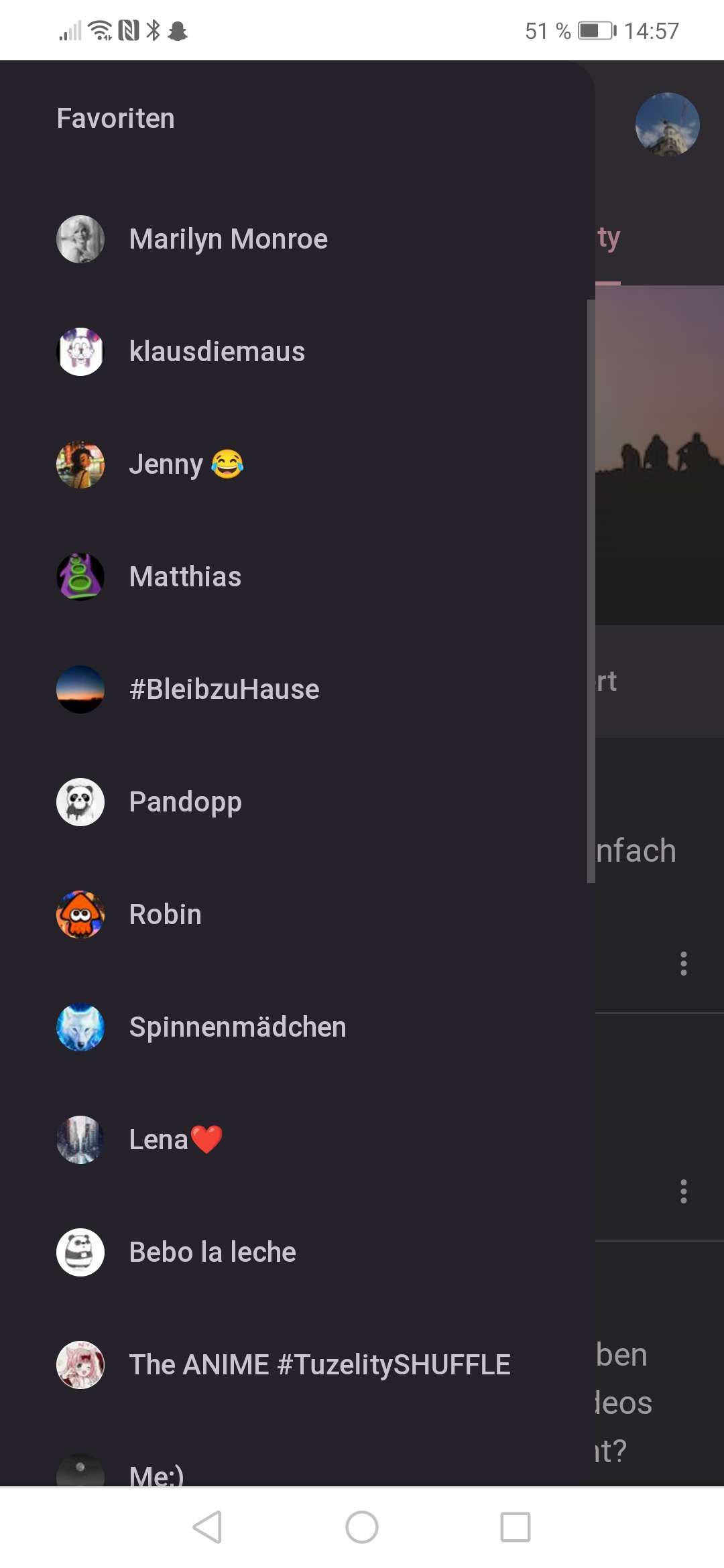Screen dimensions: 724x1568
Task: Select Spinnenmädchen from favorites
Action: point(237,1027)
